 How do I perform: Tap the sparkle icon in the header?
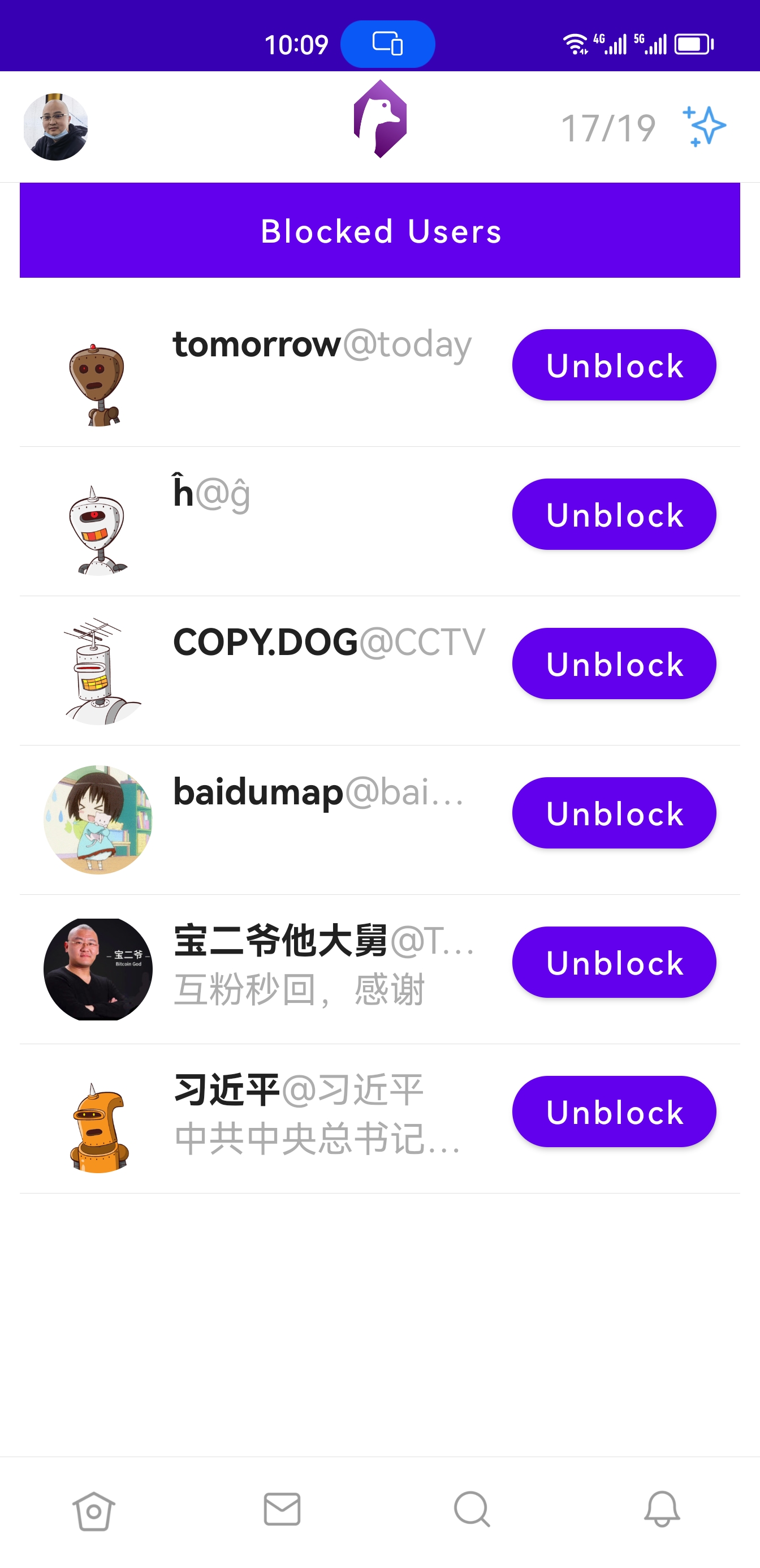pos(705,127)
